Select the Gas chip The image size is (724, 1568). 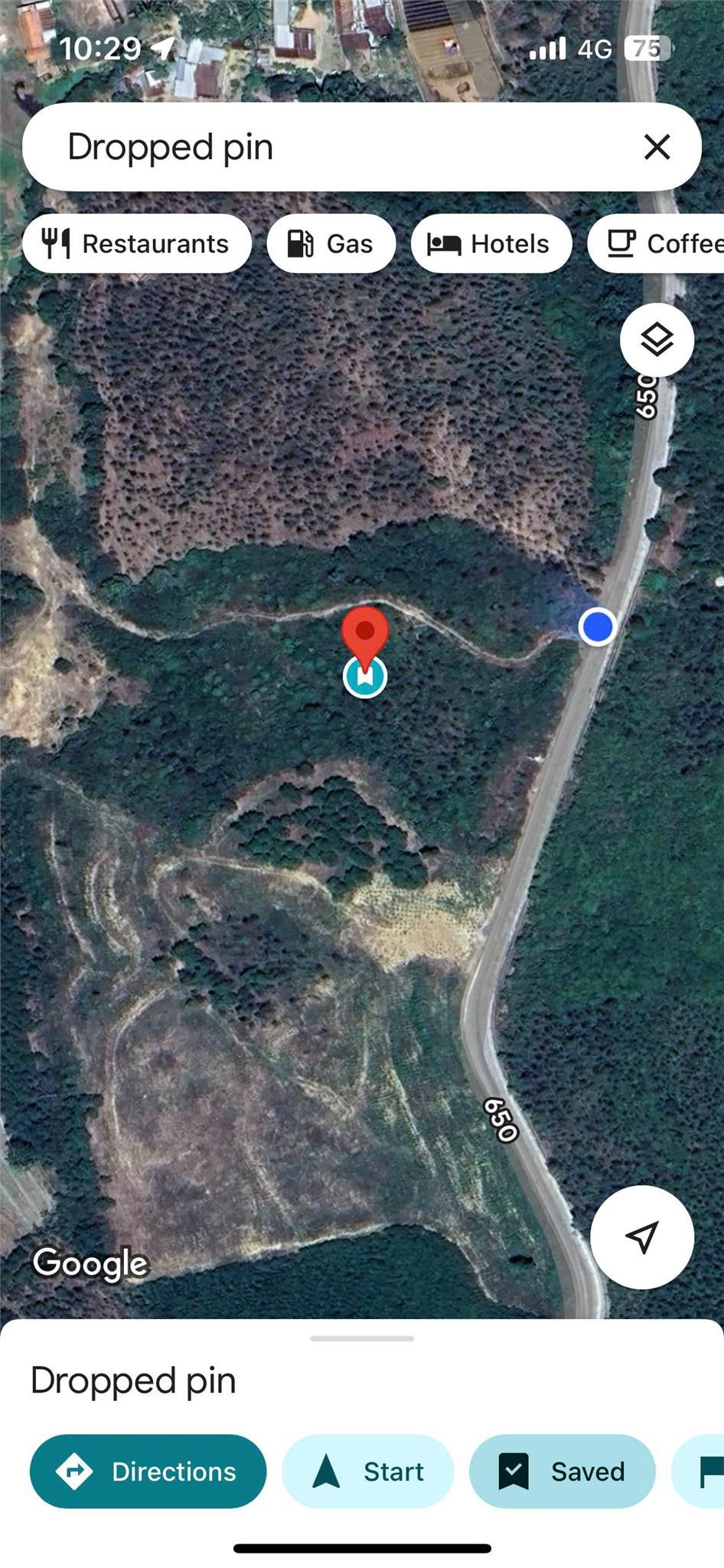click(x=331, y=243)
